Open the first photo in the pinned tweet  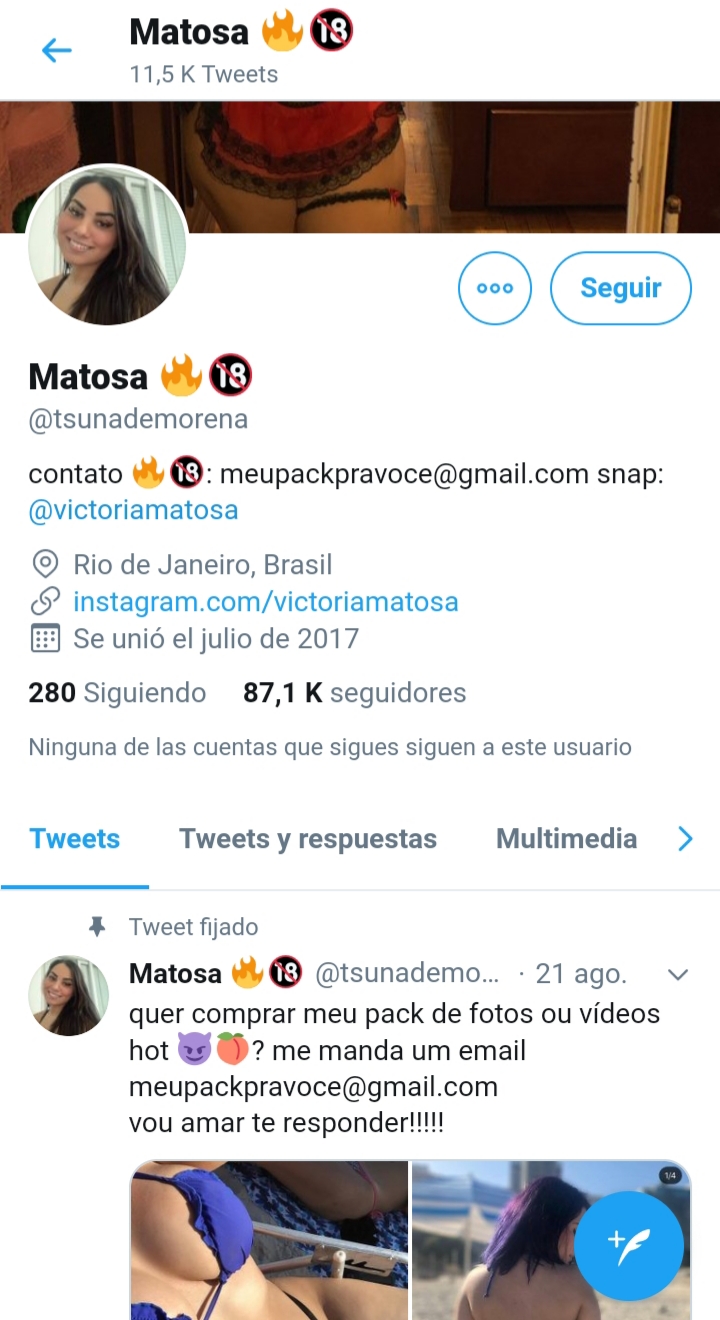[269, 1240]
